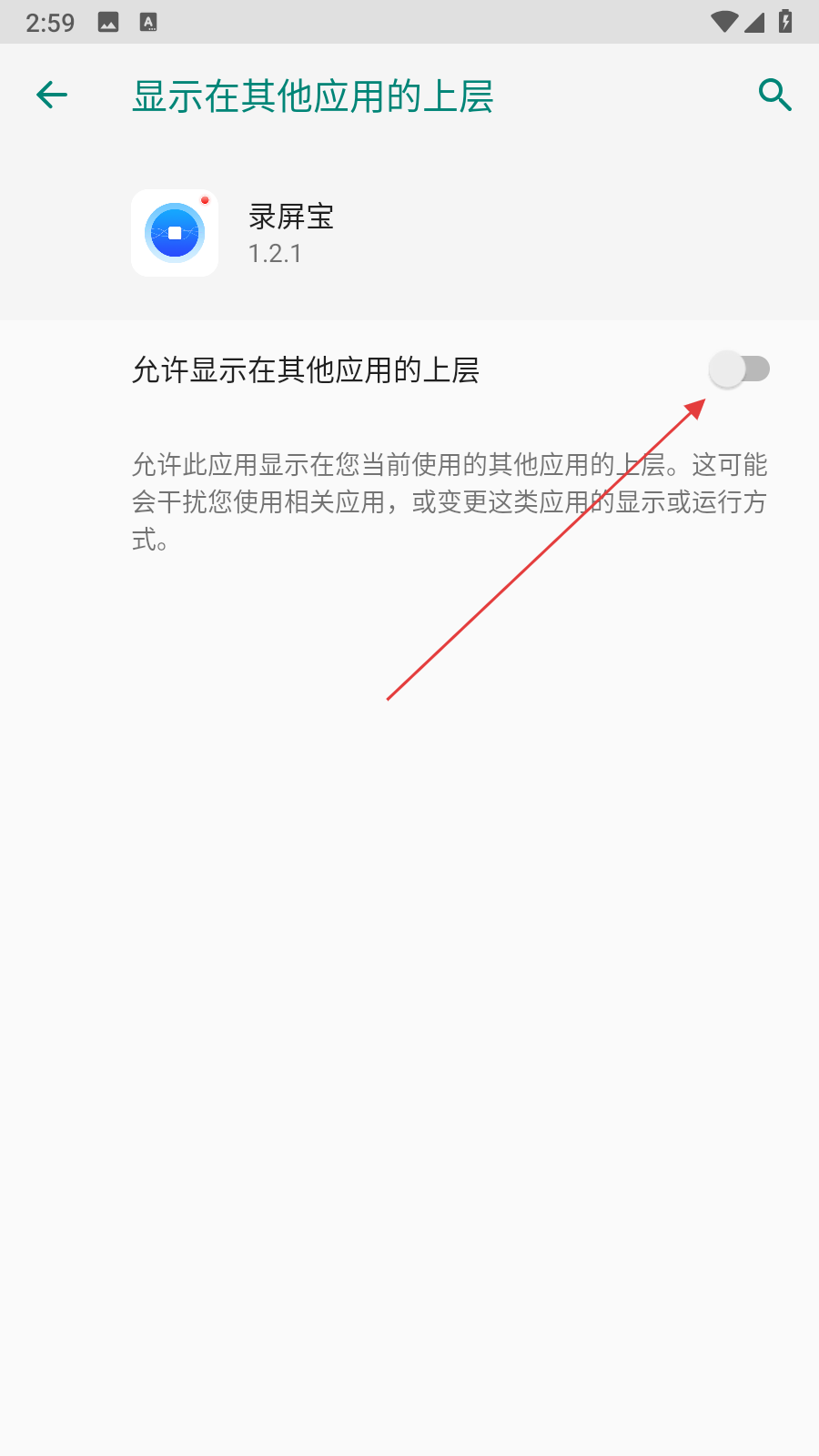Open the search icon in the header
The height and width of the screenshot is (1456, 819).
tap(774, 95)
